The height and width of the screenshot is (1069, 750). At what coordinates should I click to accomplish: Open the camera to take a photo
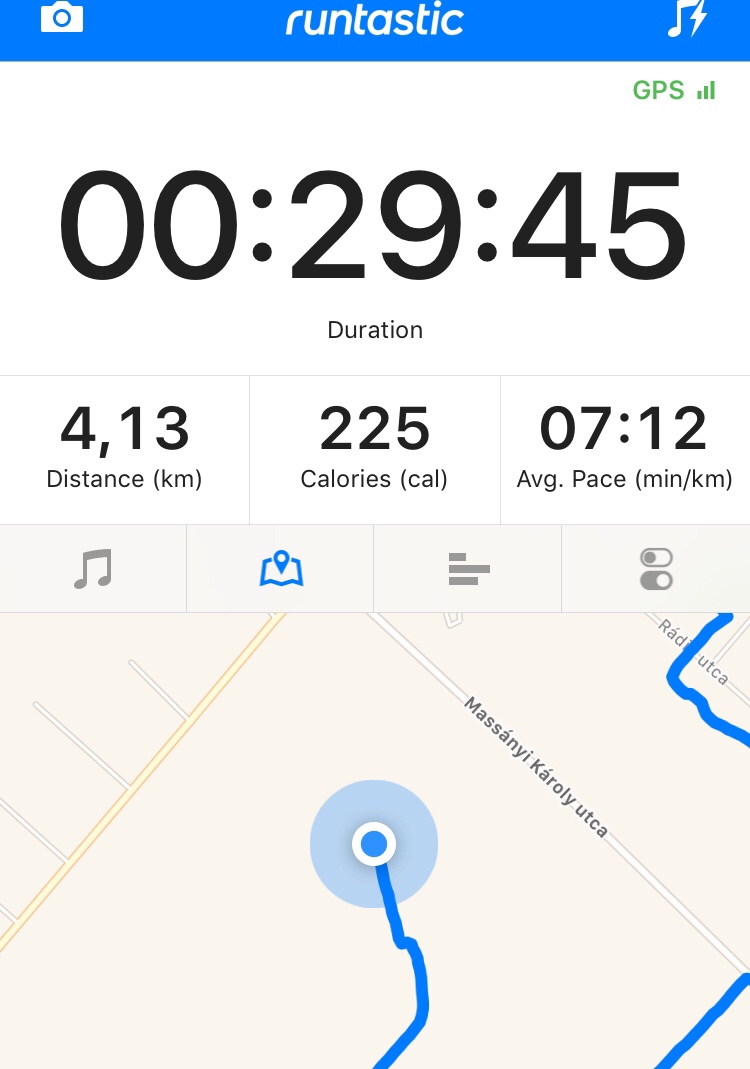pos(62,19)
